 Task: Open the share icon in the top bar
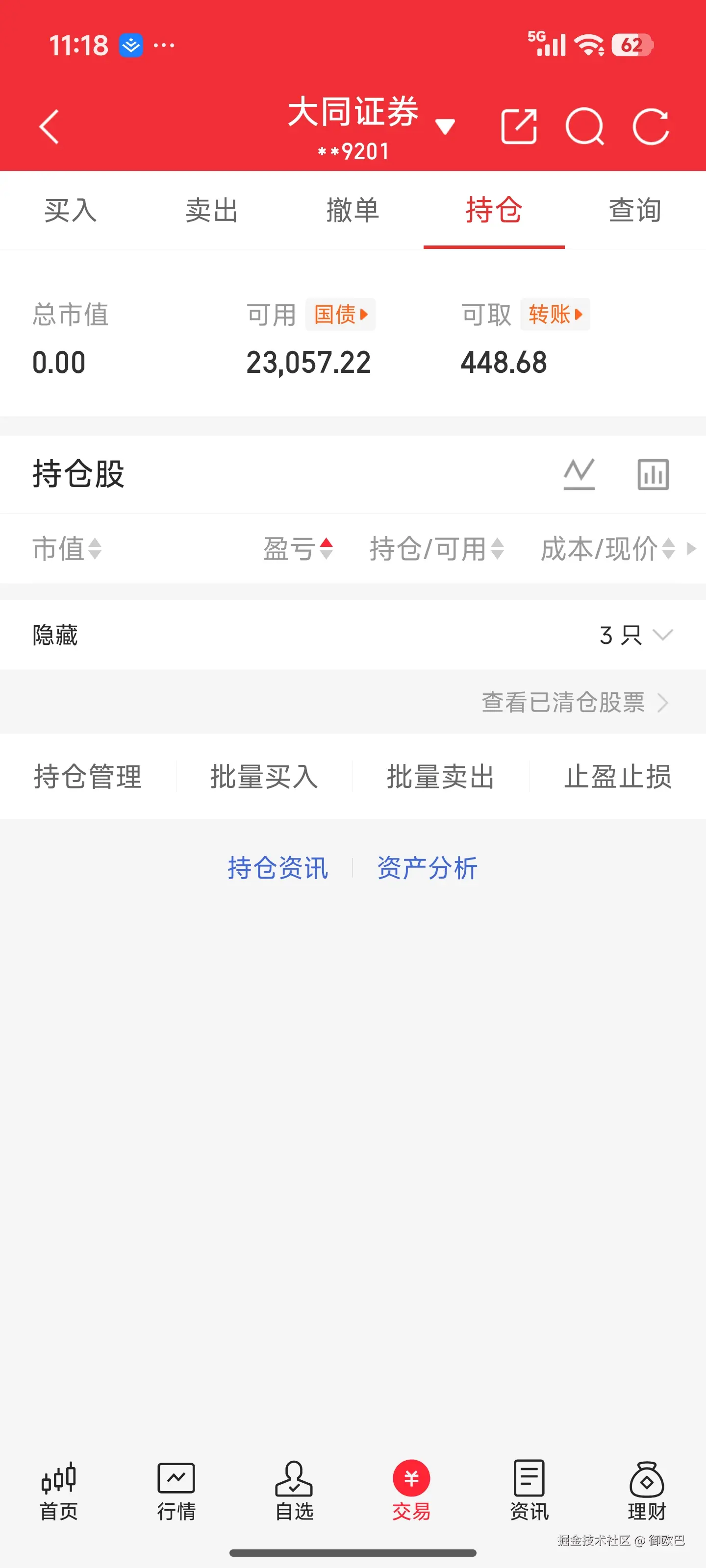tap(520, 126)
